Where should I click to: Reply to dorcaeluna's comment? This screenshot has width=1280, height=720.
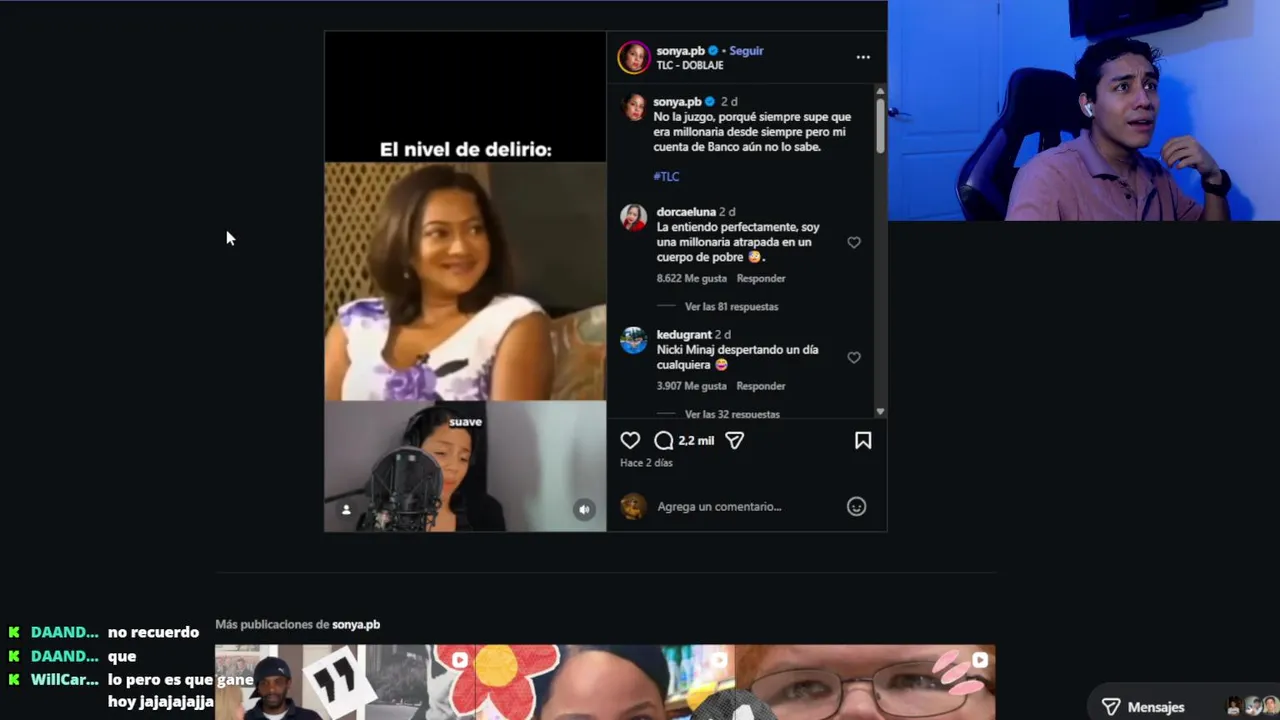tap(761, 278)
